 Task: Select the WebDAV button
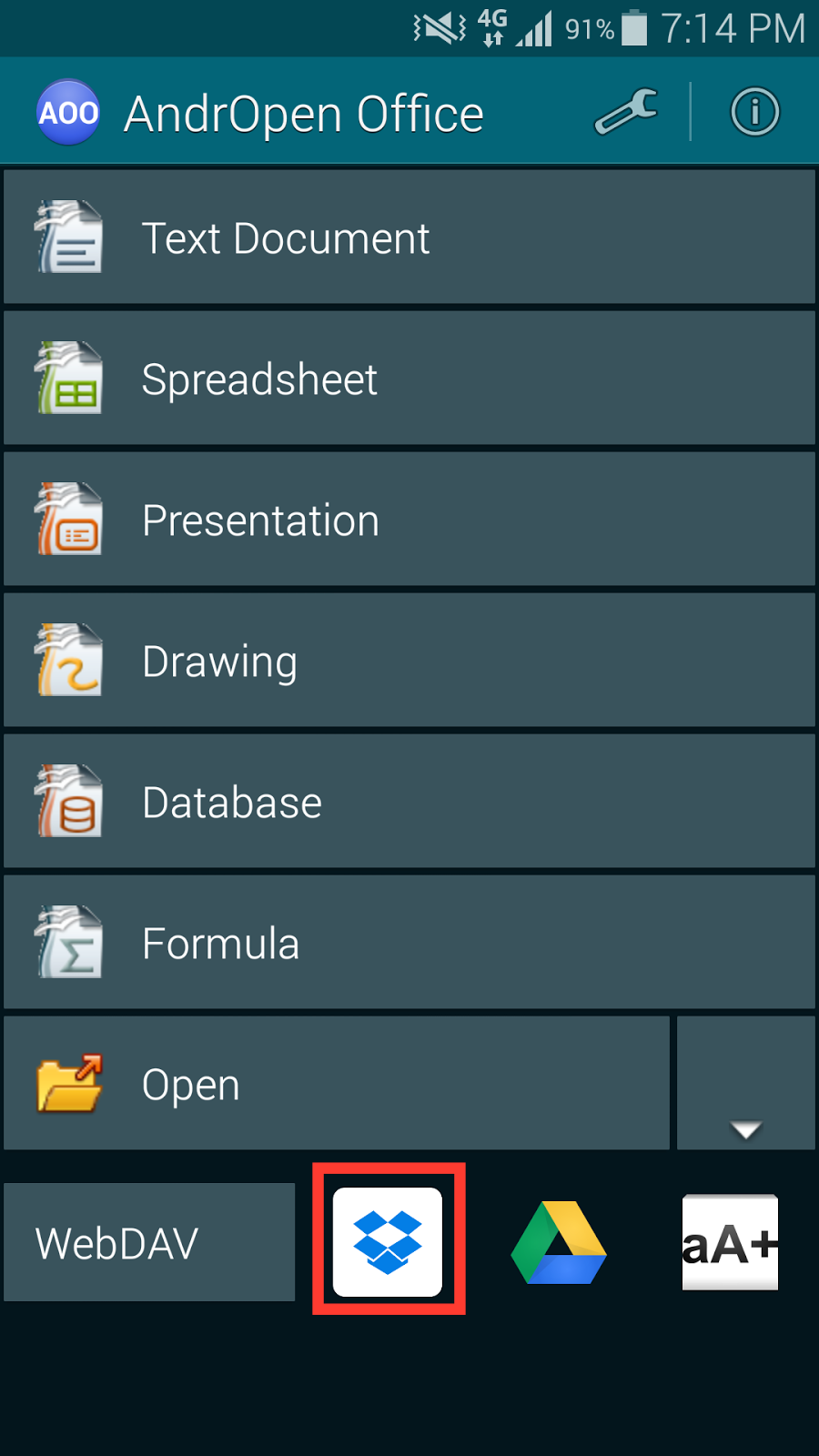tap(149, 1242)
